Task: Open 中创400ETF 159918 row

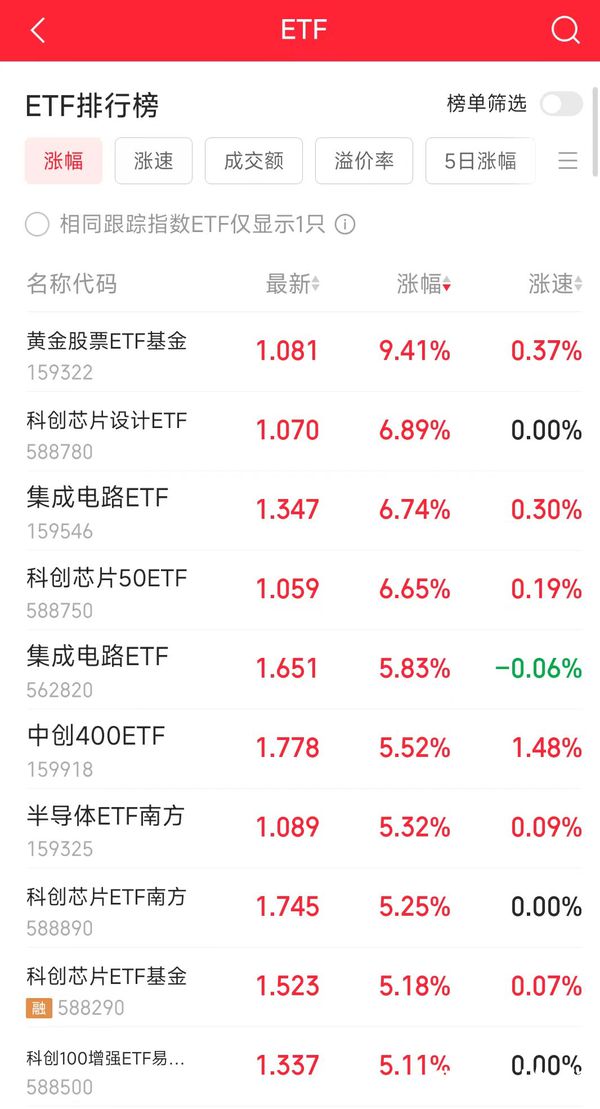Action: (x=304, y=748)
